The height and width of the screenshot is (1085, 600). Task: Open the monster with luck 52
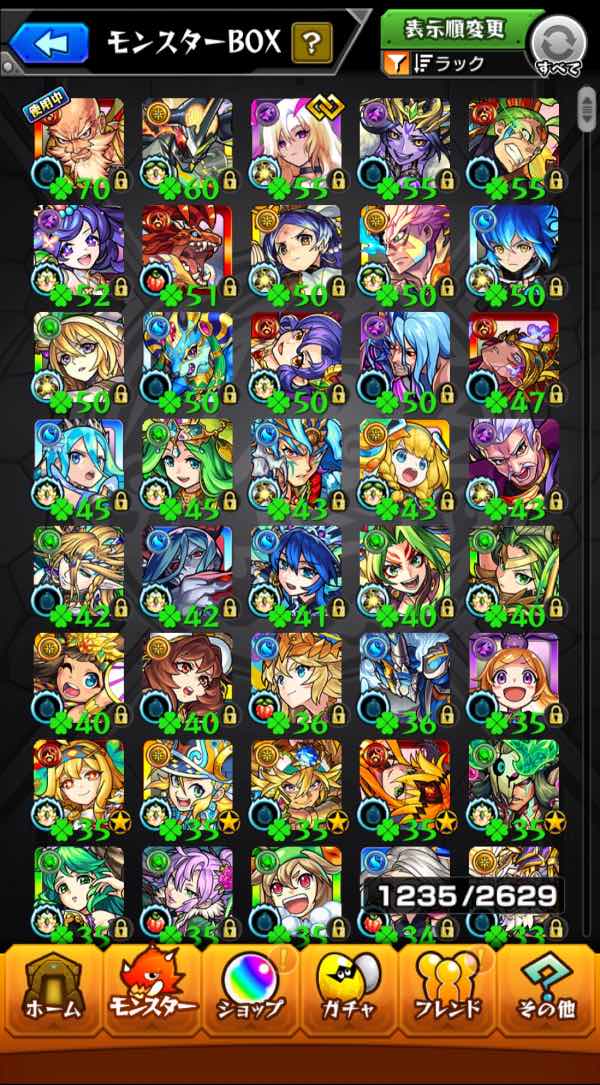click(79, 252)
